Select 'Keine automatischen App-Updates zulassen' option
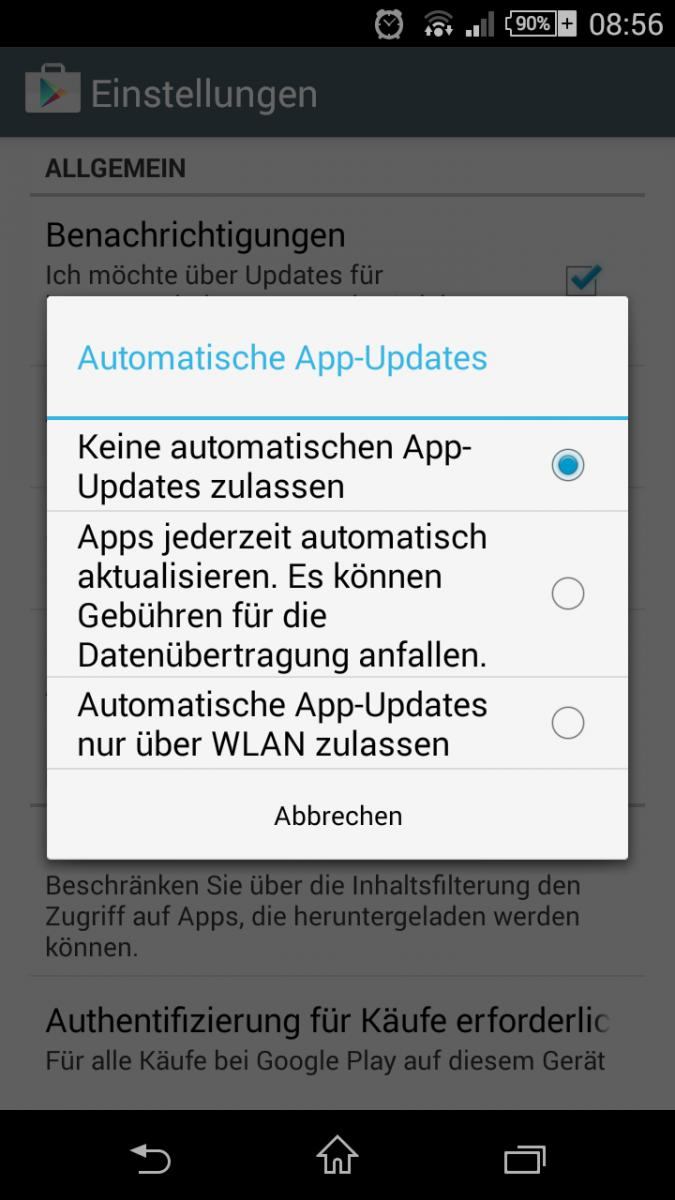The height and width of the screenshot is (1200, 675). [337, 465]
